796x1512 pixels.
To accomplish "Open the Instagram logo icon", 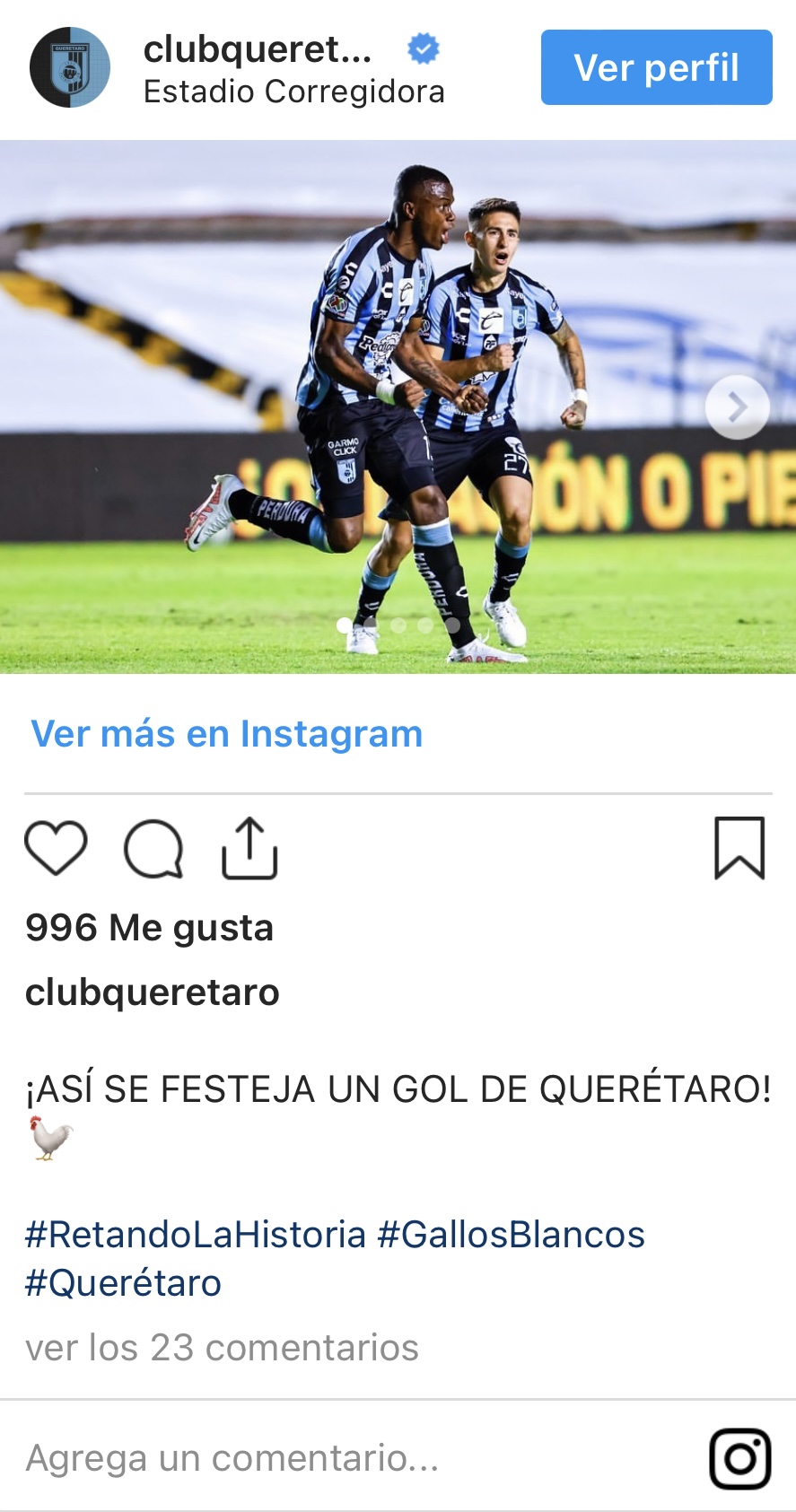I will pos(739,1458).
